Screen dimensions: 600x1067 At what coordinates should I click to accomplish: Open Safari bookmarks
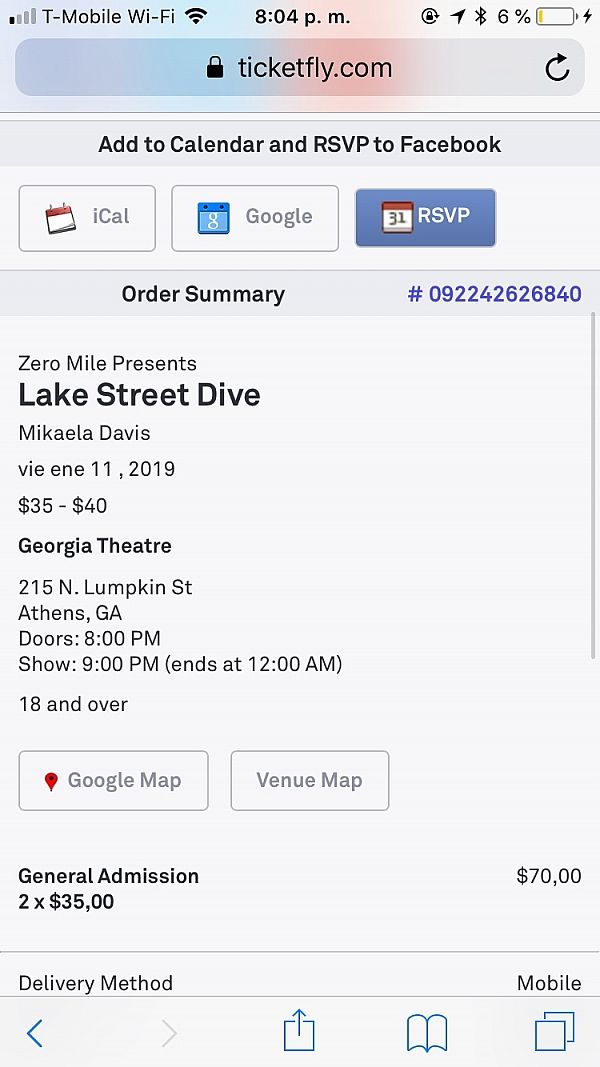click(x=427, y=1033)
